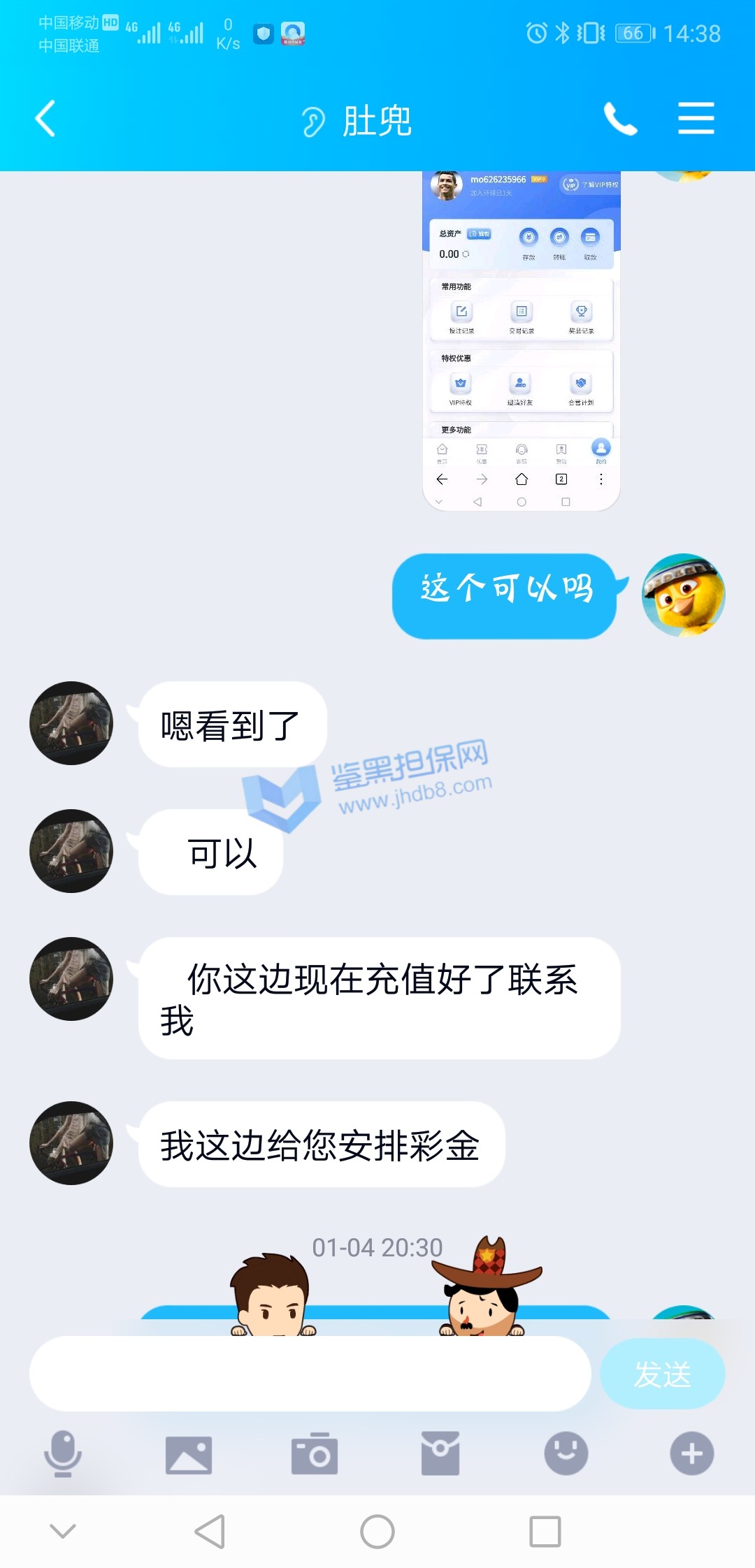Open the chat settings menu
This screenshot has width=755, height=1568.
coord(696,118)
